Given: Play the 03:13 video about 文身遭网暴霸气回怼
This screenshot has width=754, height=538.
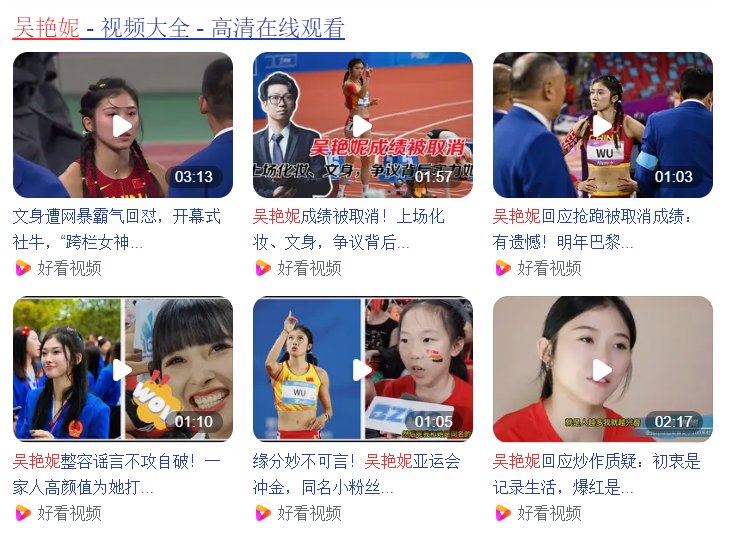Looking at the screenshot, I should point(122,126).
